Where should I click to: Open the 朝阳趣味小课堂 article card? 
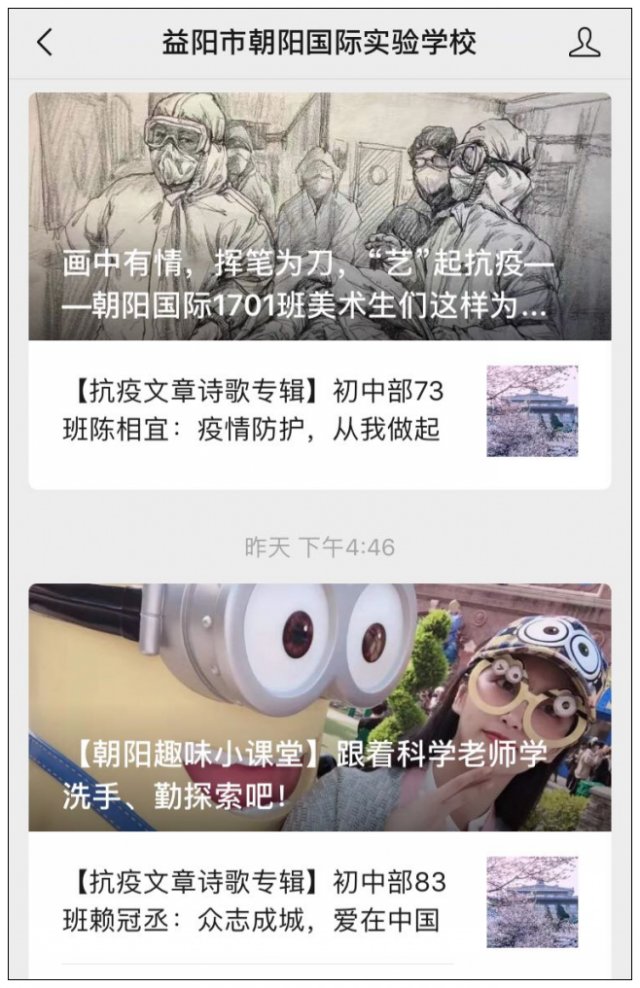point(319,708)
